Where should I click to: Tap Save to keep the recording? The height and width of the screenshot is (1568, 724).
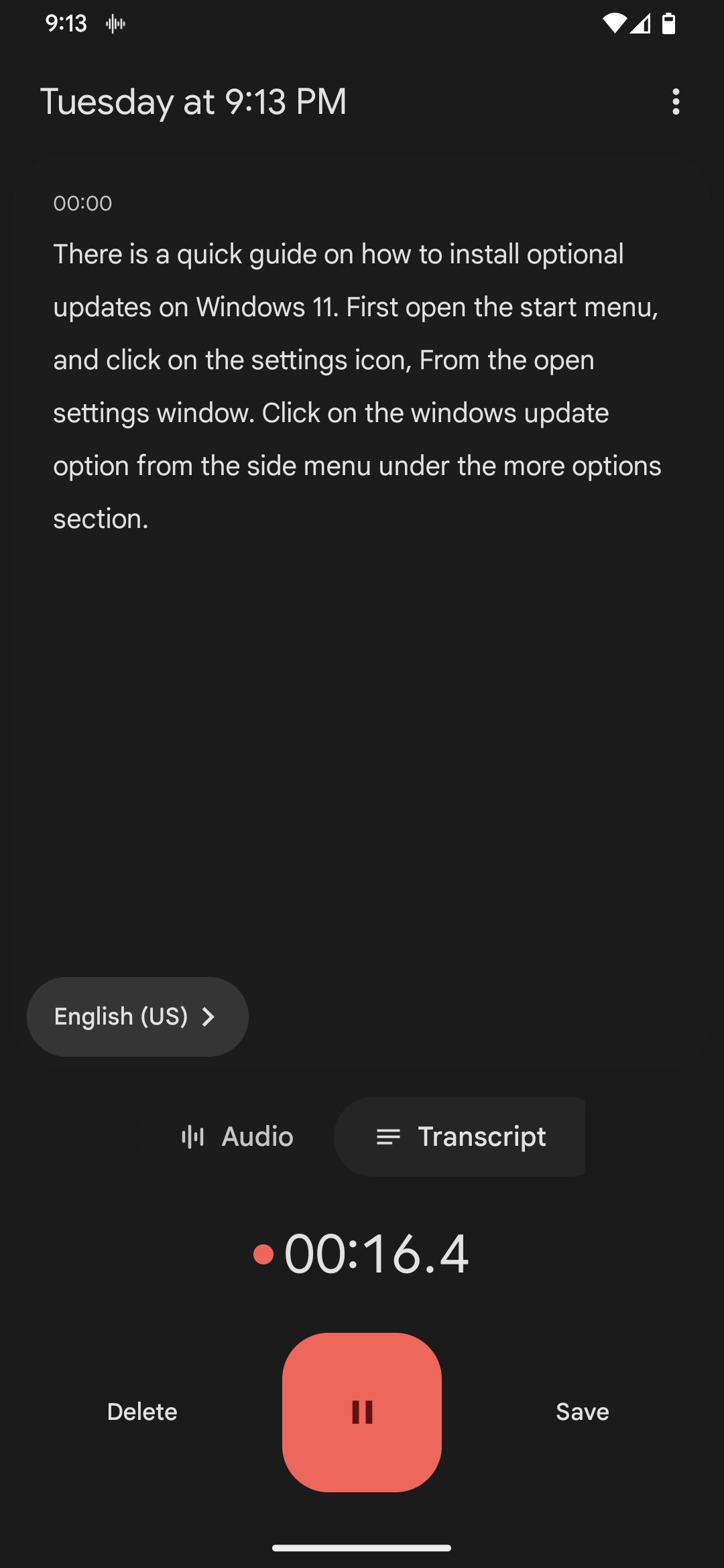[x=582, y=1411]
